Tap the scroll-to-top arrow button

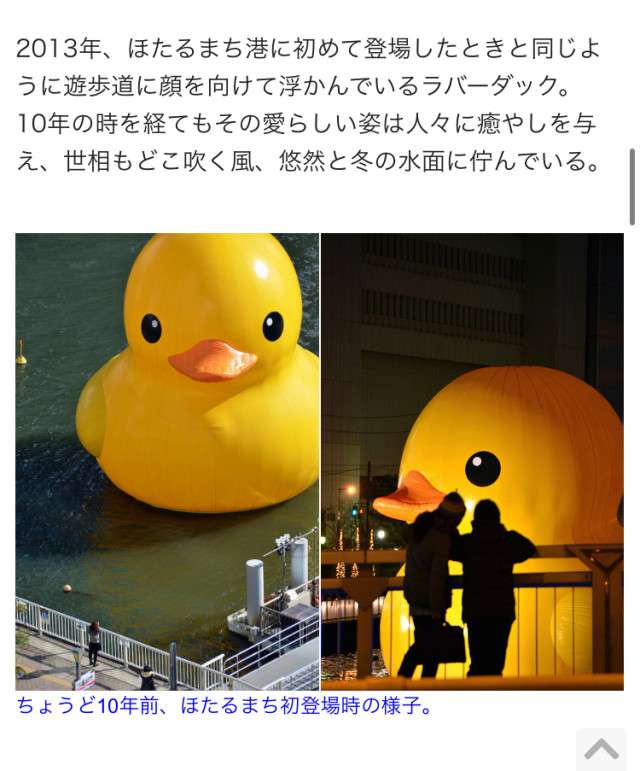click(x=601, y=748)
